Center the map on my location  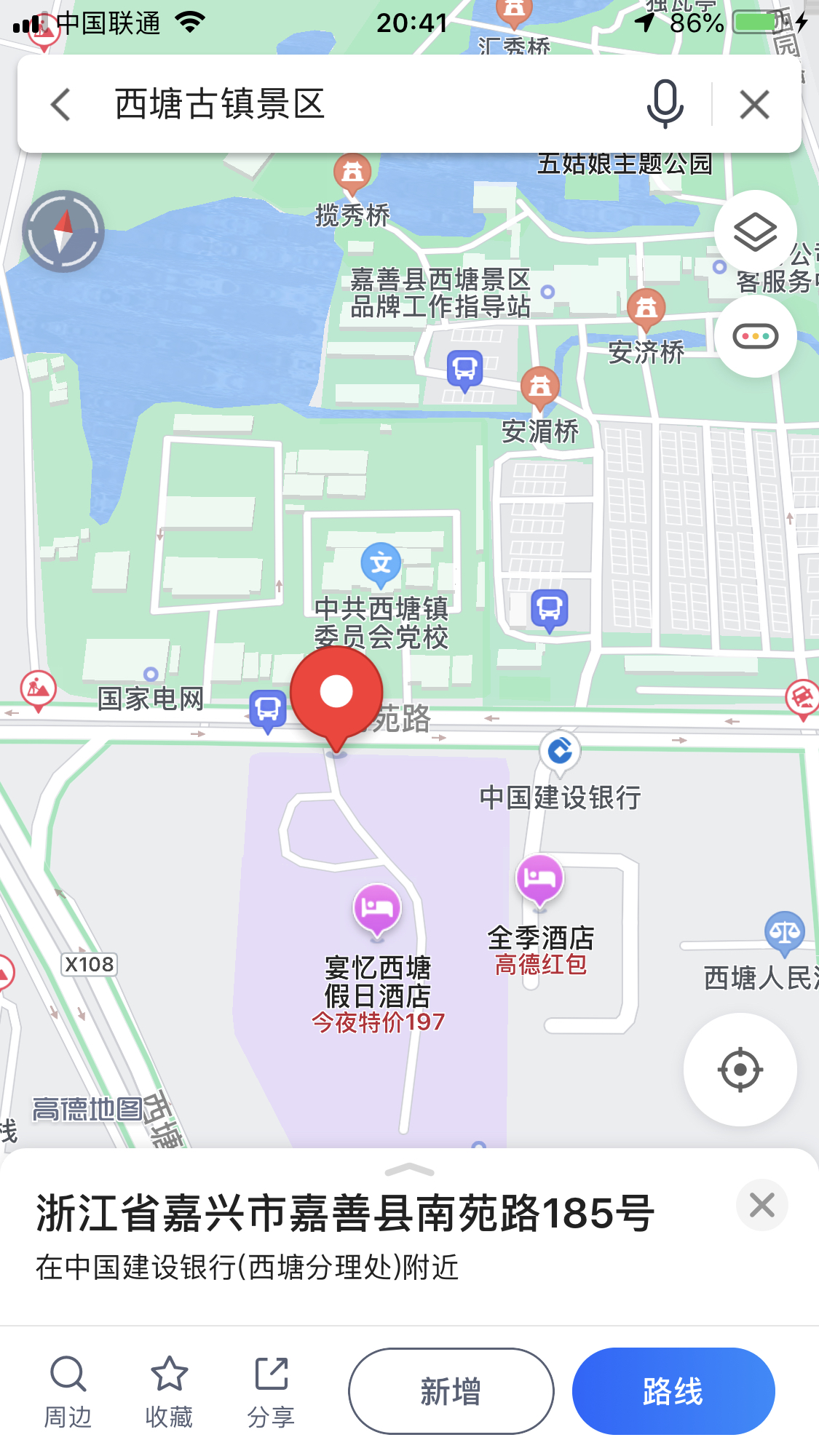pos(740,1070)
